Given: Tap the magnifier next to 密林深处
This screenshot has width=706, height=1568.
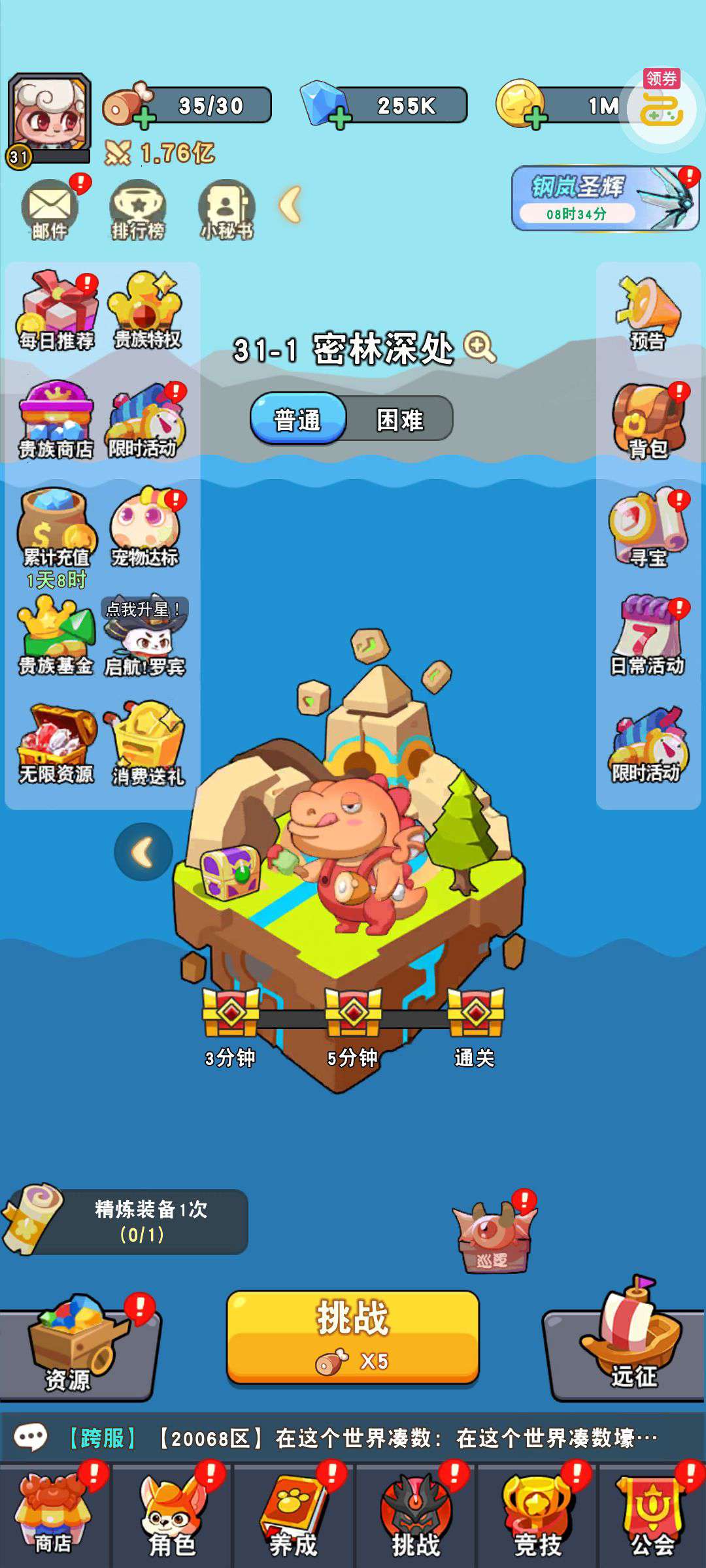Looking at the screenshot, I should click(480, 347).
